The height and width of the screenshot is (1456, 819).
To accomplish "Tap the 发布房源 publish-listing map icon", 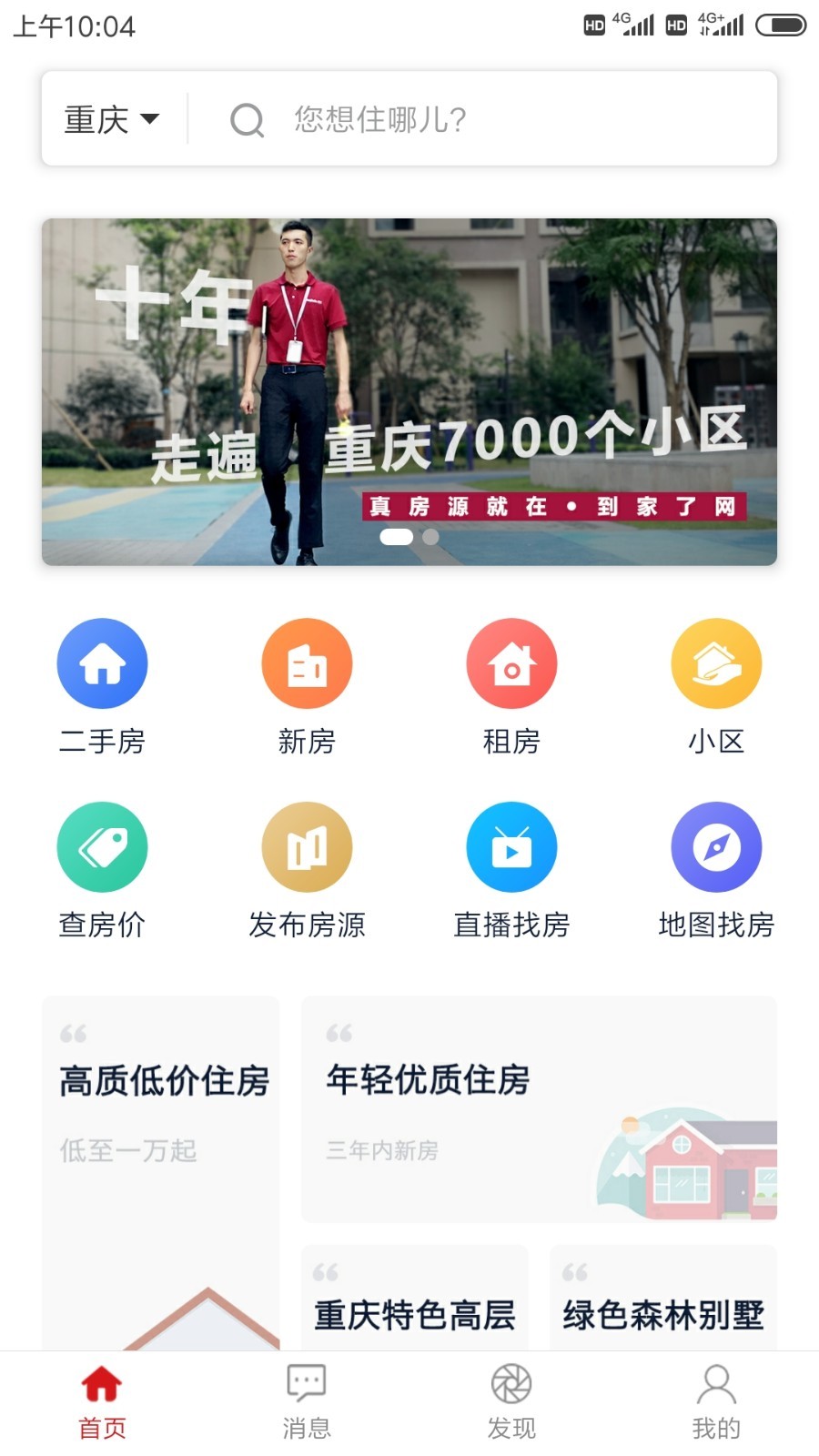I will [x=307, y=846].
